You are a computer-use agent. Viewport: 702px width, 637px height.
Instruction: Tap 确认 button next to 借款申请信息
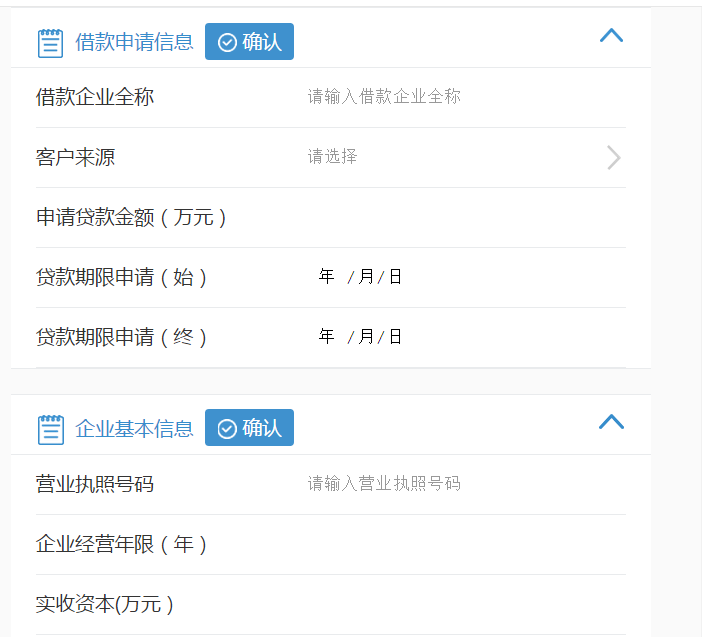tap(249, 42)
